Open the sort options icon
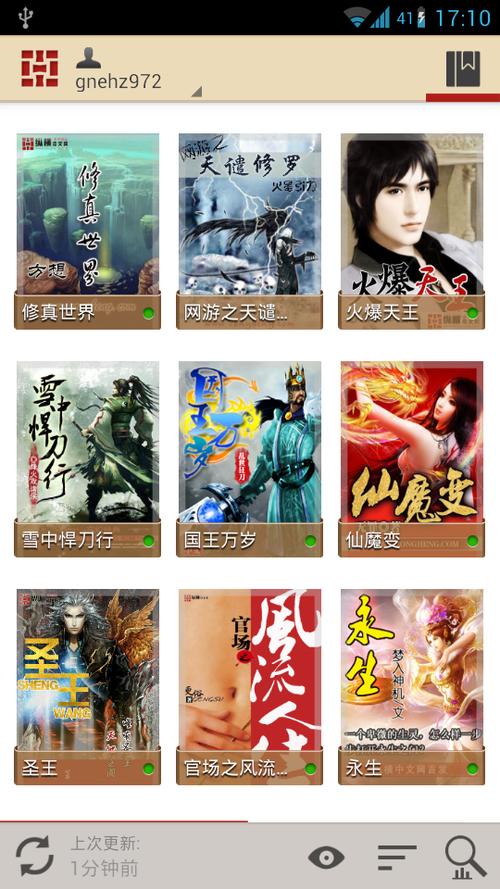 [397, 857]
